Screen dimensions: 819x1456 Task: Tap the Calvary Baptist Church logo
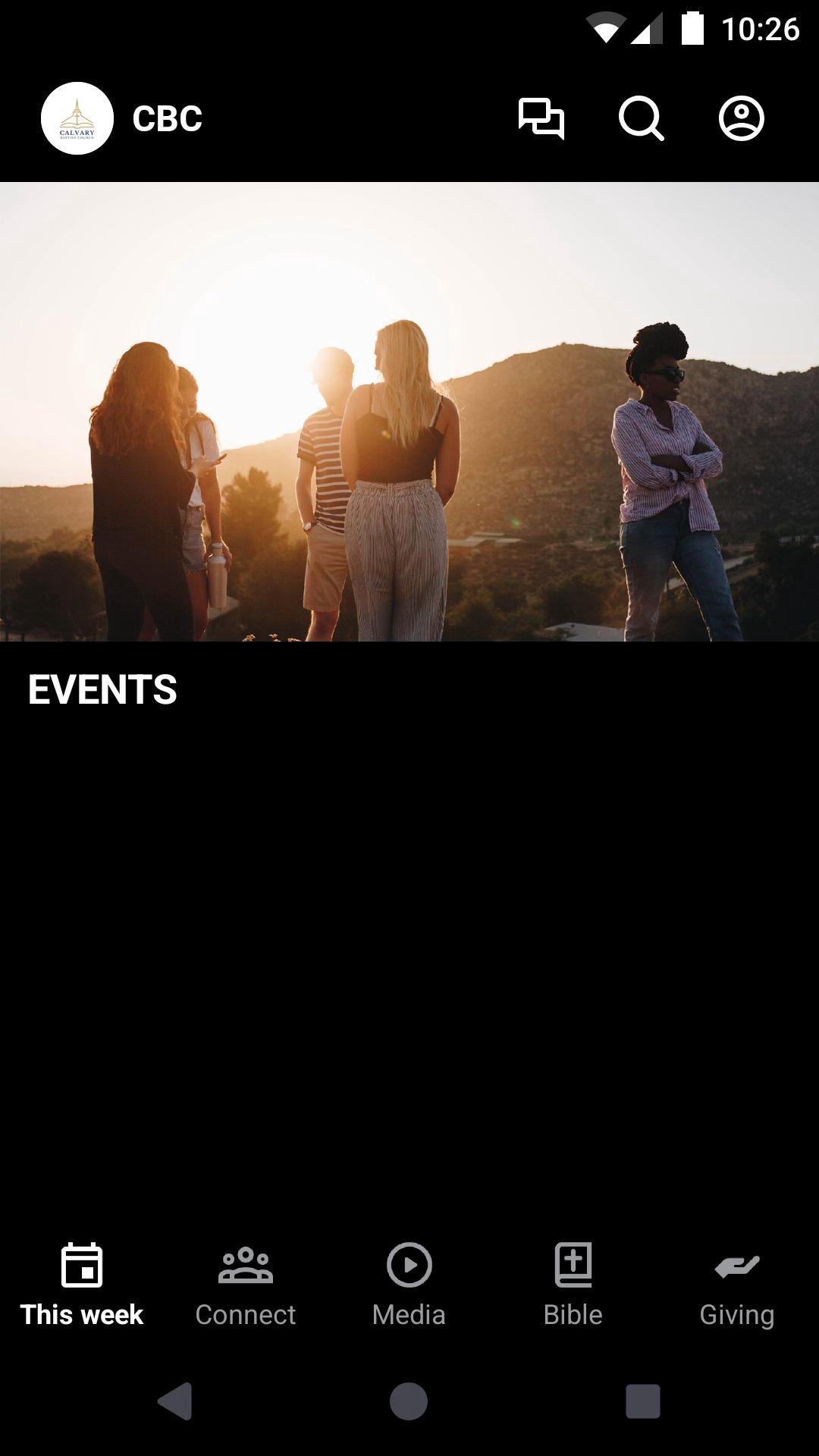click(77, 119)
